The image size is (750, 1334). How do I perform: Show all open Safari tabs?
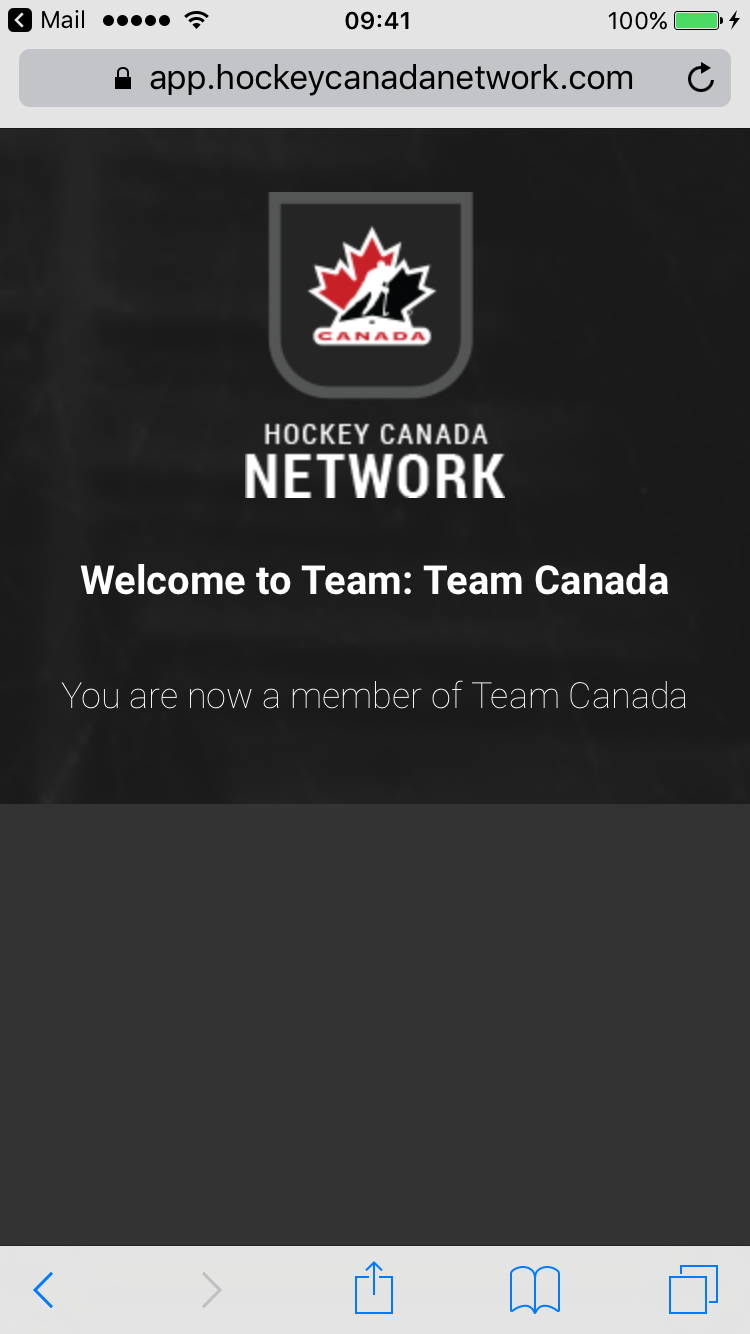pos(693,1289)
